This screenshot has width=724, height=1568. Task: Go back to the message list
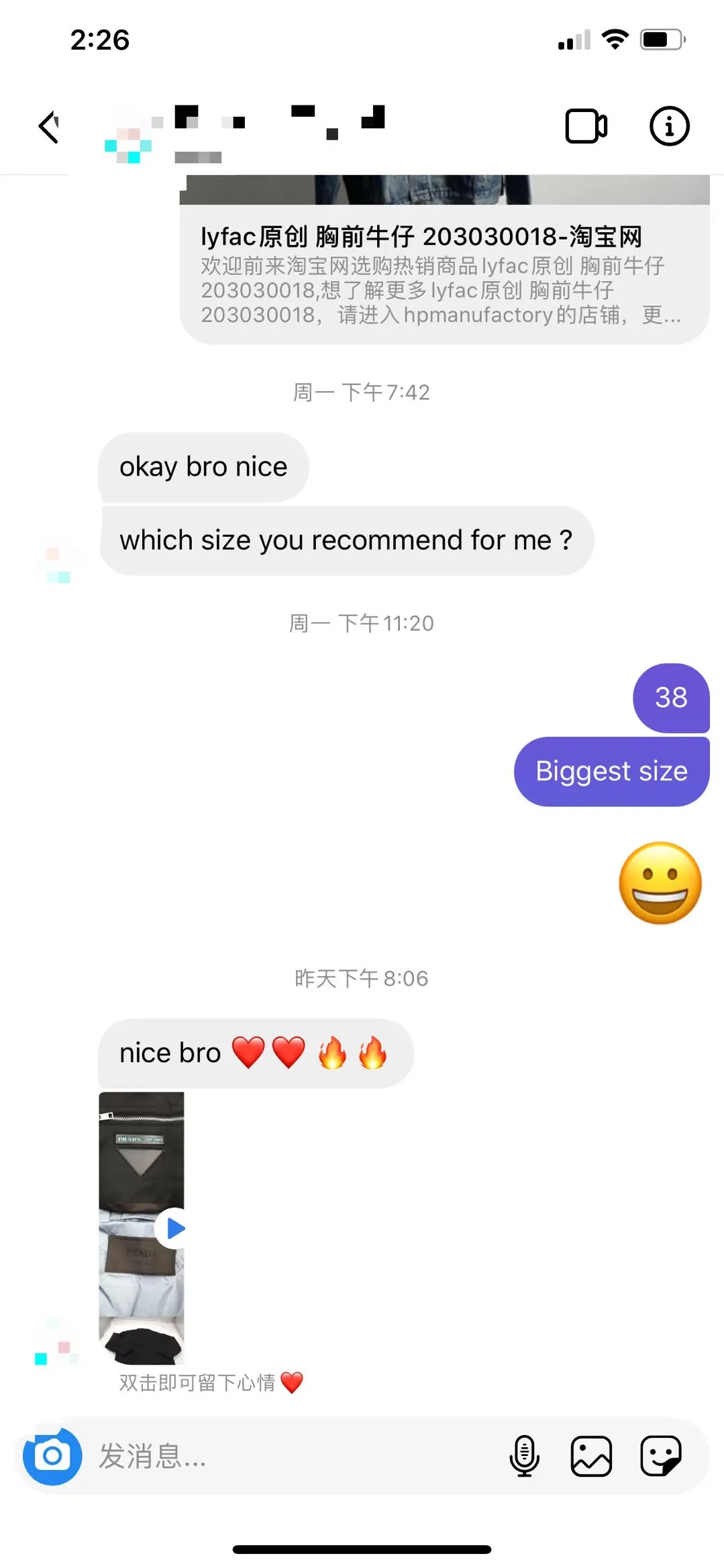pos(49,127)
